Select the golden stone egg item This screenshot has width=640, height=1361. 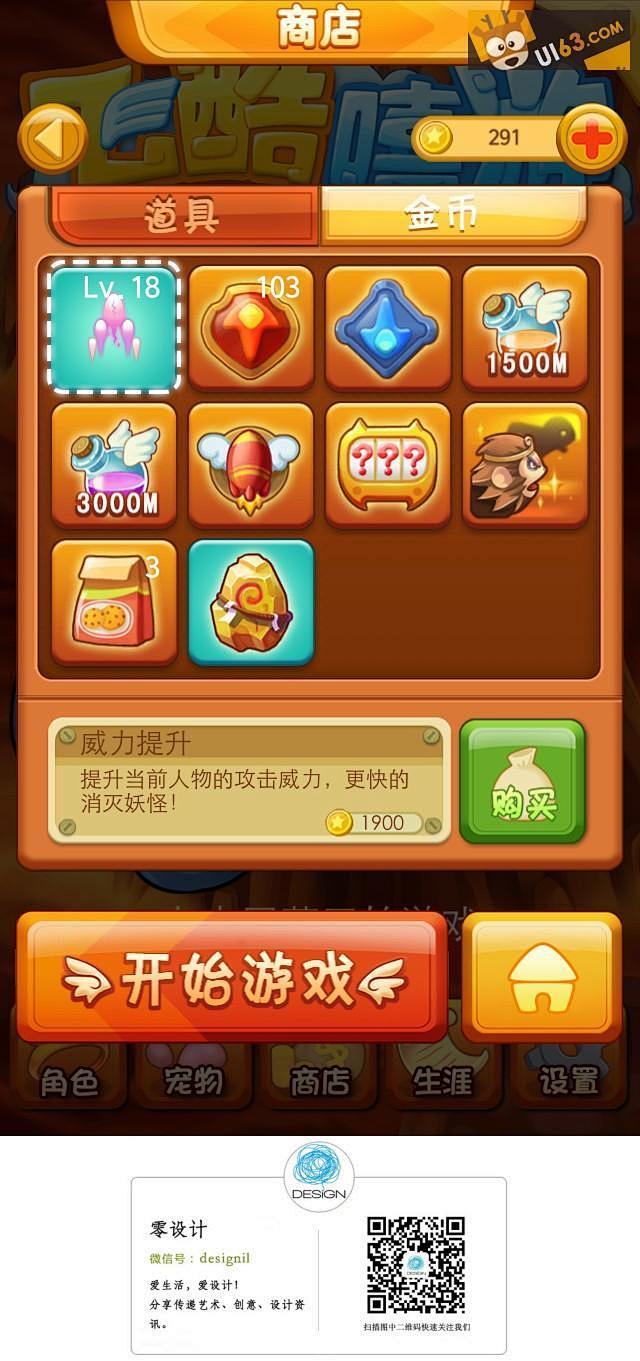point(251,602)
